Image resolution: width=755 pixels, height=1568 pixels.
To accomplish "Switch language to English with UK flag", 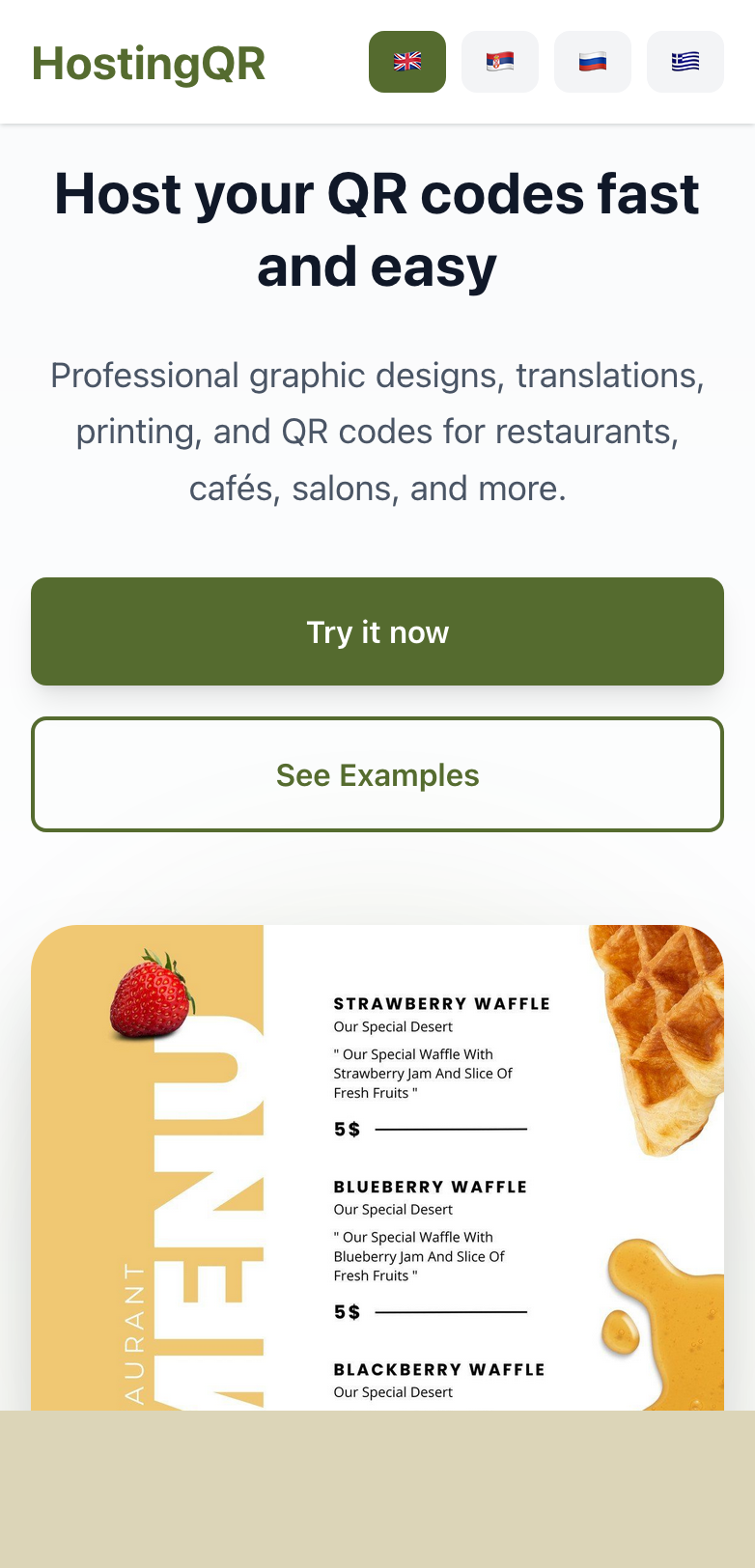I will click(407, 62).
